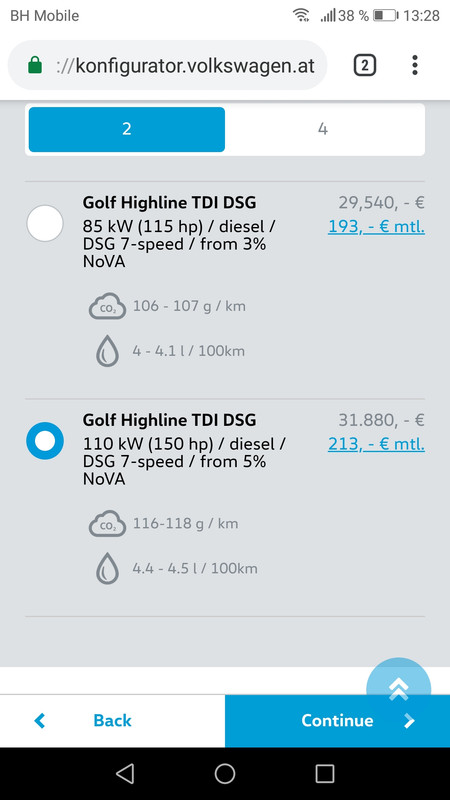Open the 193 € mtl. financing link
The width and height of the screenshot is (450, 800).
tap(376, 227)
